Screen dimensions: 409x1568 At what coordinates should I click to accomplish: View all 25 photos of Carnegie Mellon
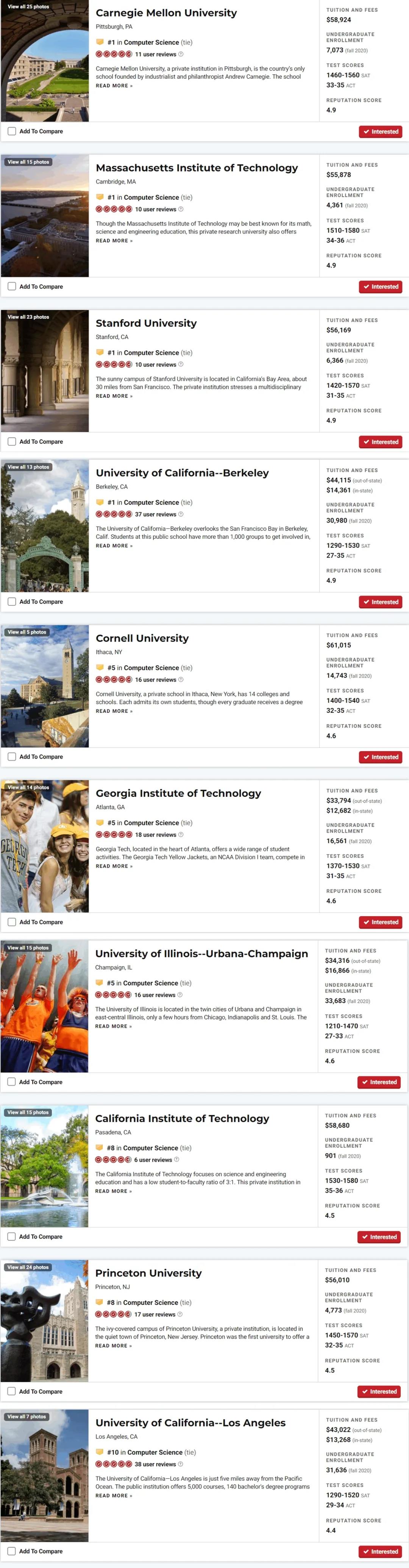click(29, 7)
